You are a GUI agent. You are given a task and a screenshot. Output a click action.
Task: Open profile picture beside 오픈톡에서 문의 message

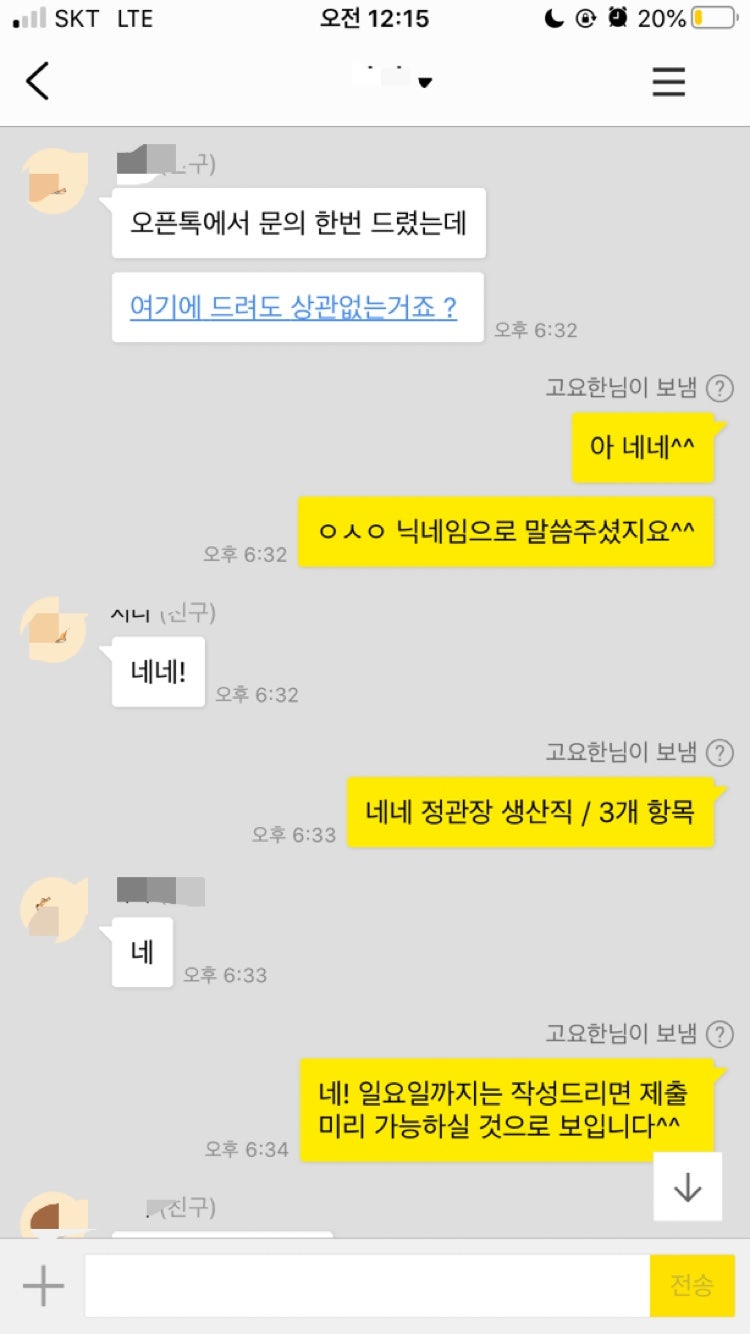click(53, 181)
